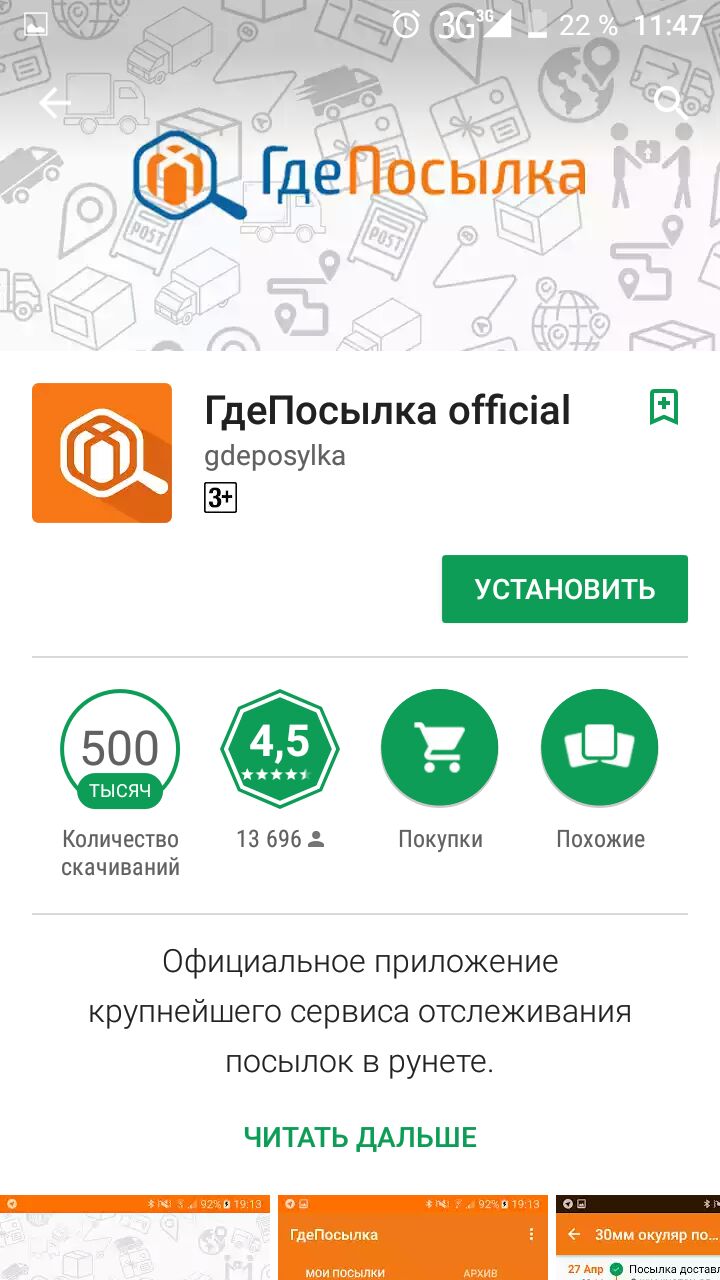Go back using the arrow icon
720x1280 pixels.
(55, 102)
